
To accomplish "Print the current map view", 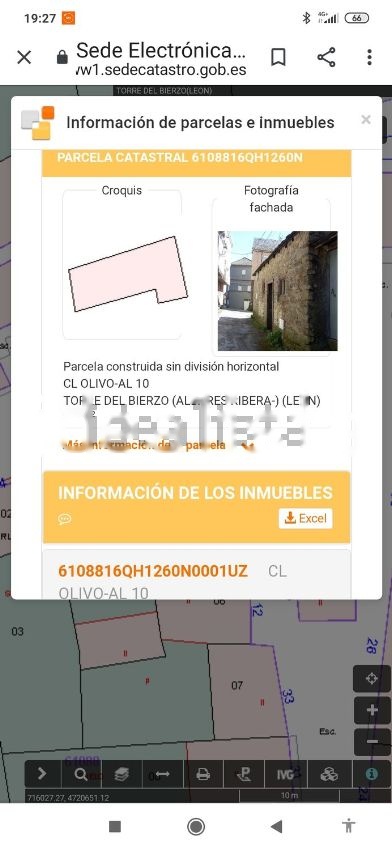I will tap(203, 774).
